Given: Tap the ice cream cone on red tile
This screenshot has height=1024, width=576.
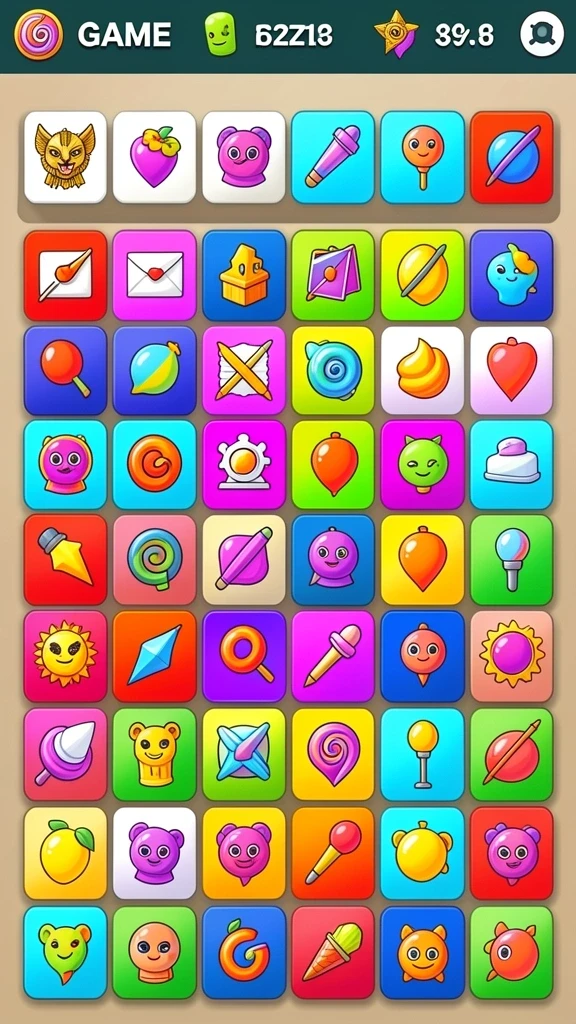Looking at the screenshot, I should tap(333, 952).
